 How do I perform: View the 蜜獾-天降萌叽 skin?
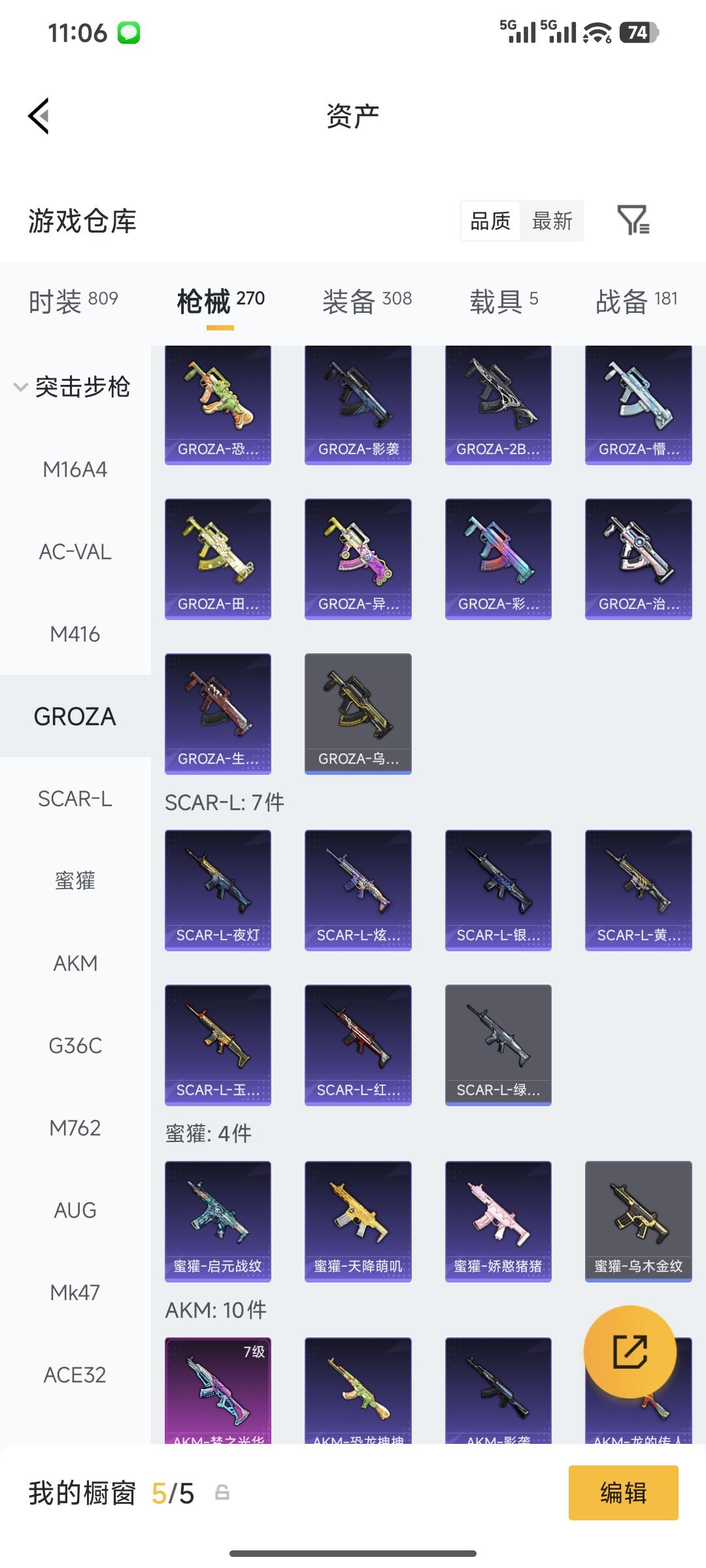(358, 1220)
